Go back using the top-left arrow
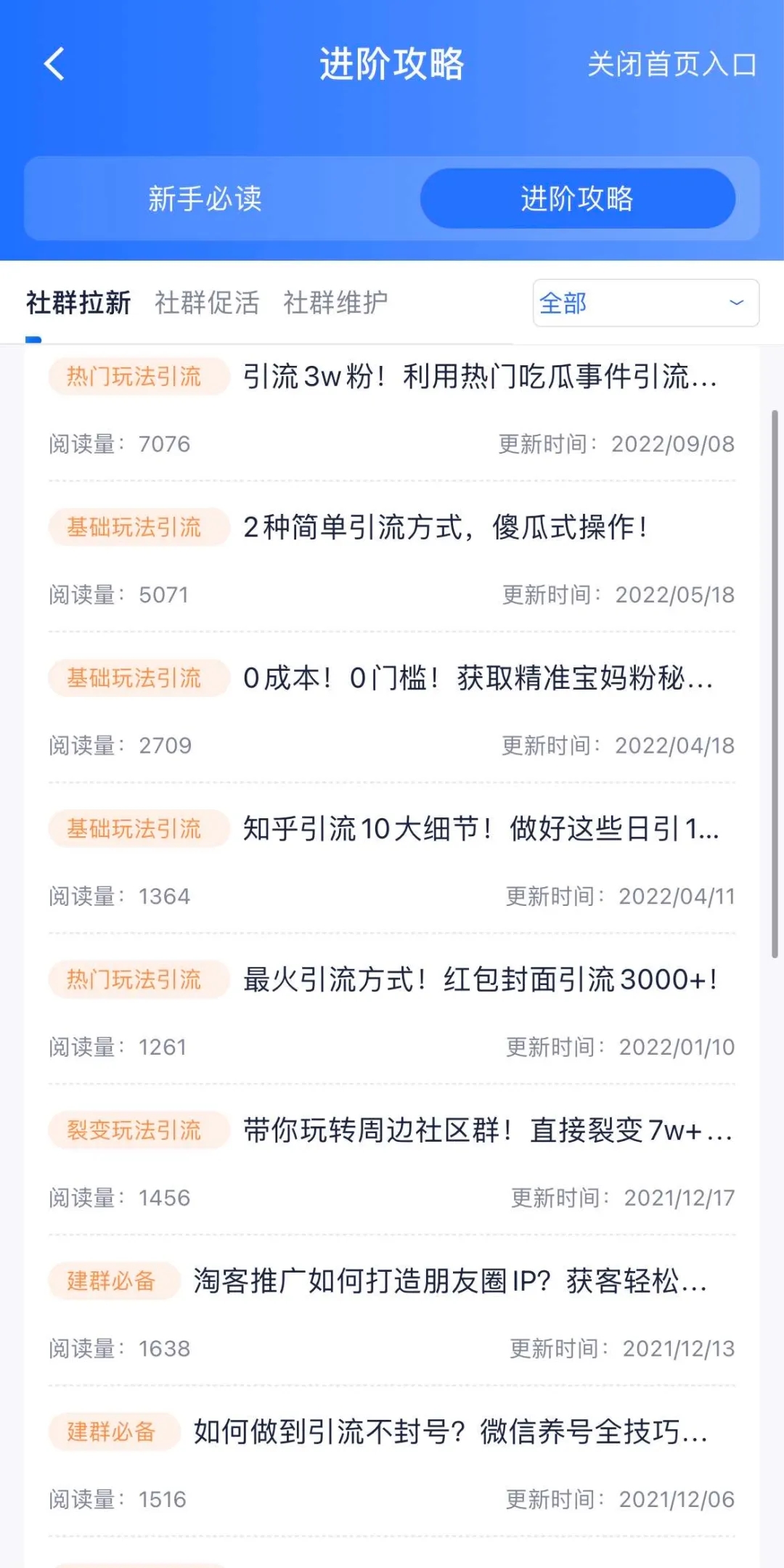This screenshot has height=1568, width=784. point(55,64)
